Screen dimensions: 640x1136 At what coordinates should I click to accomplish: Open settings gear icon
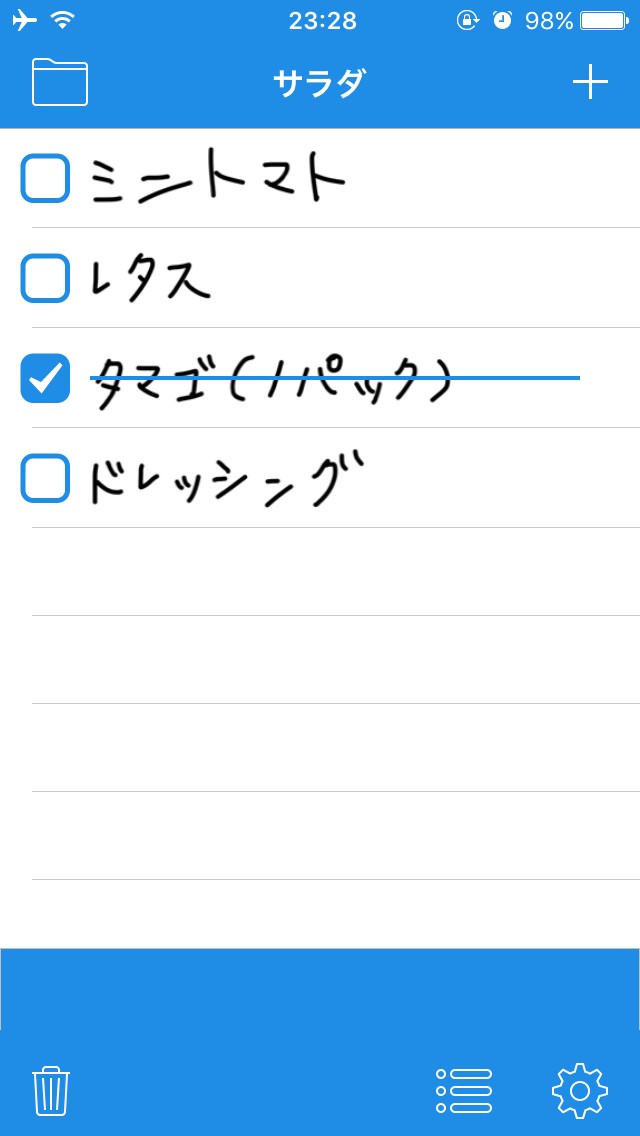coord(580,1090)
